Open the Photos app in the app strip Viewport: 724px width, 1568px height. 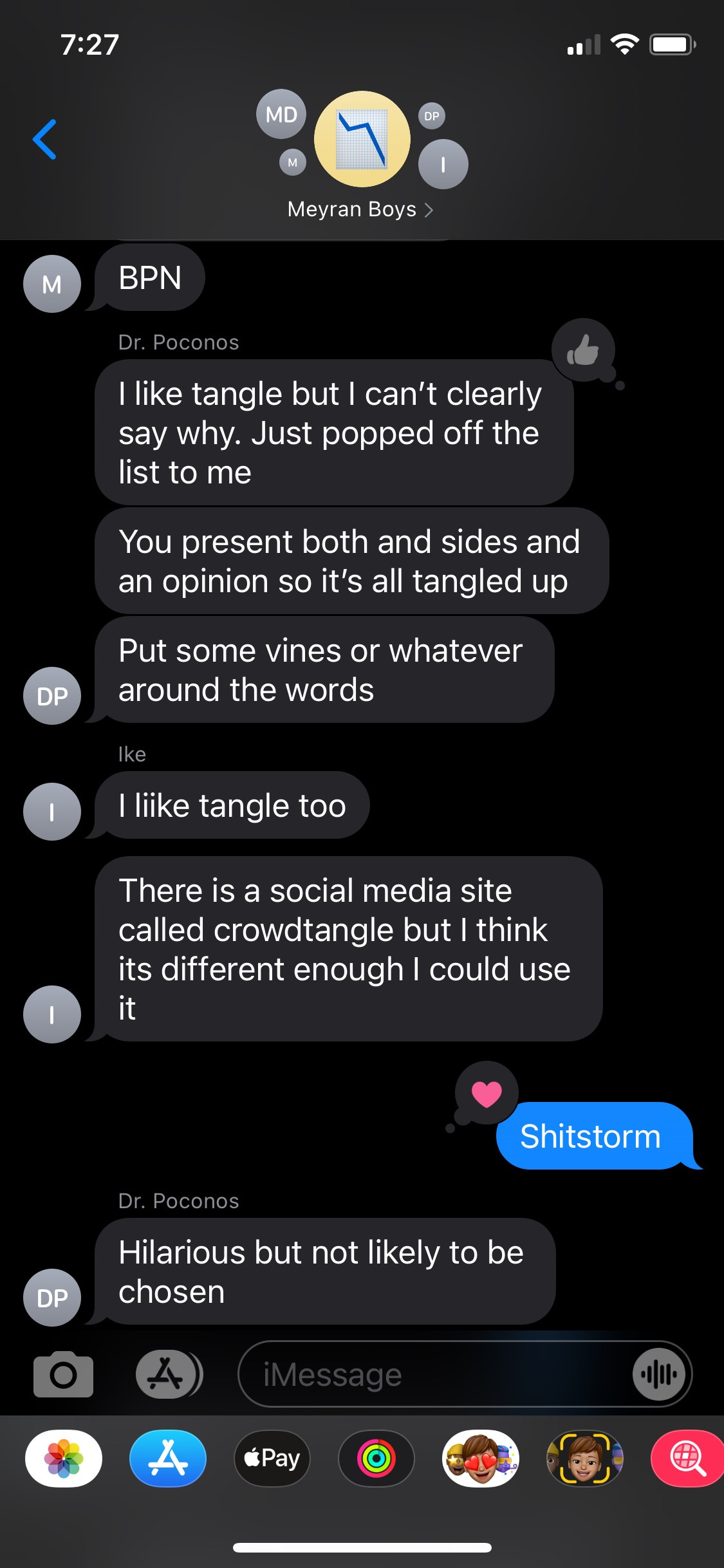(62, 1459)
